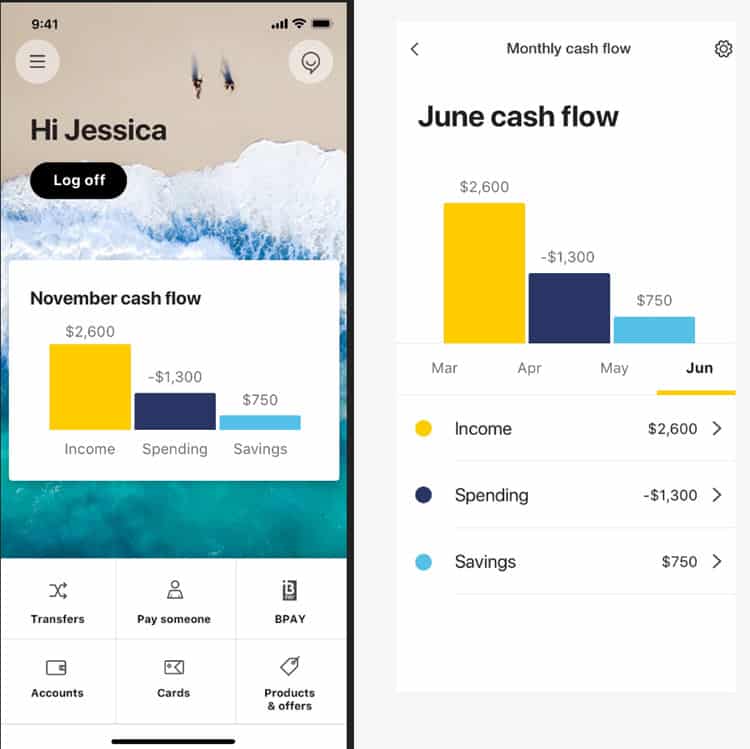Switch to the May tab
The width and height of the screenshot is (750, 749).
pos(614,368)
